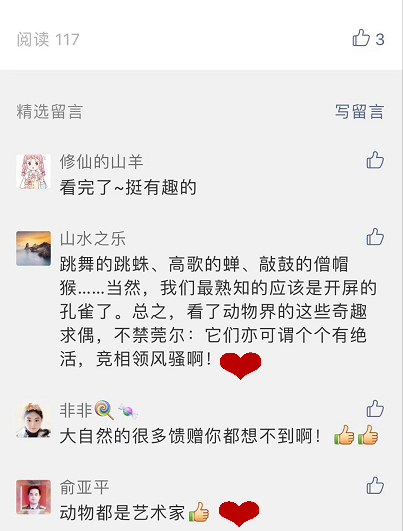
Task: Like 山水之乐's comment
Action: [x=375, y=236]
